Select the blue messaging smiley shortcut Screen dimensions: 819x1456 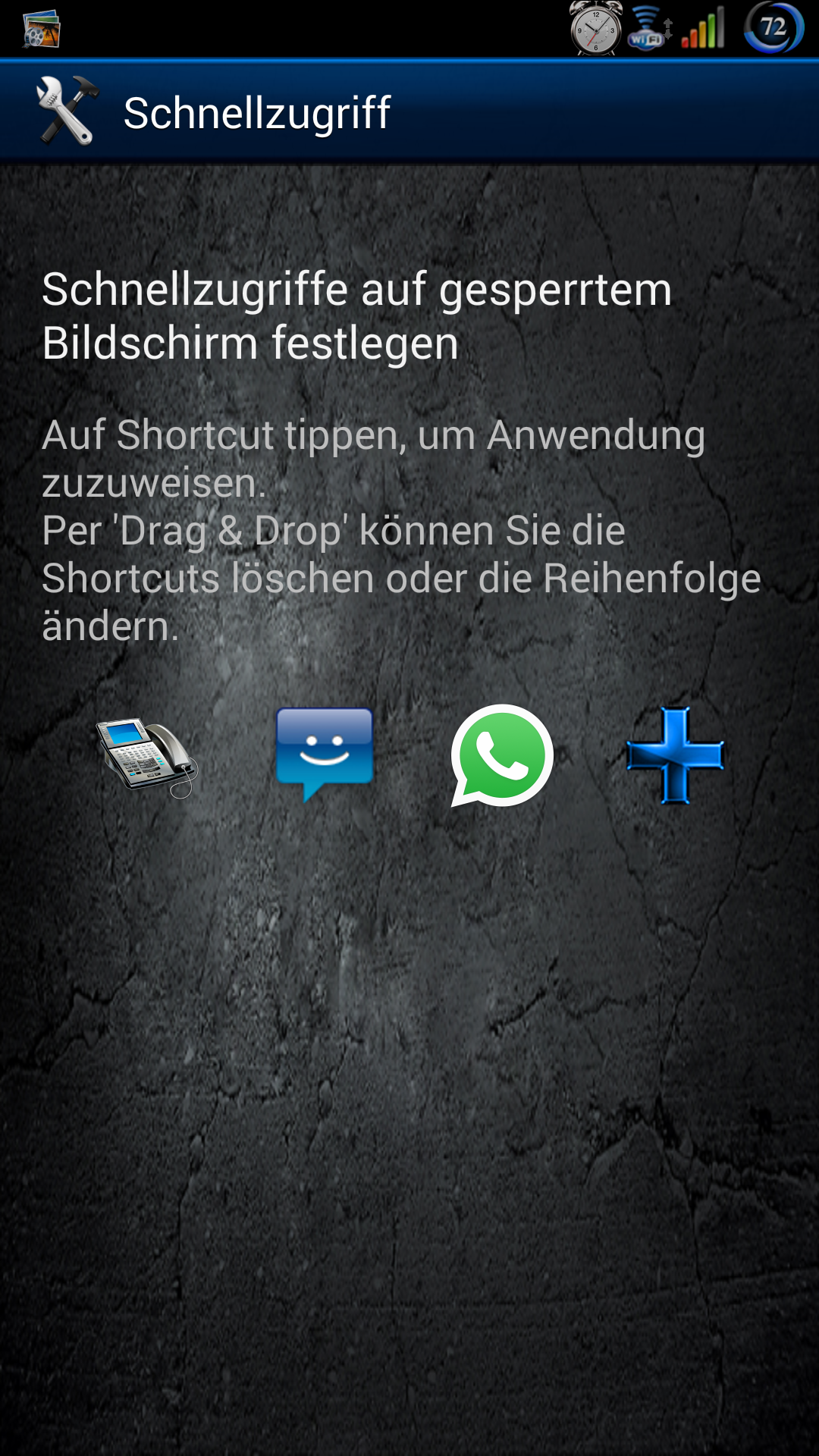coord(325,754)
